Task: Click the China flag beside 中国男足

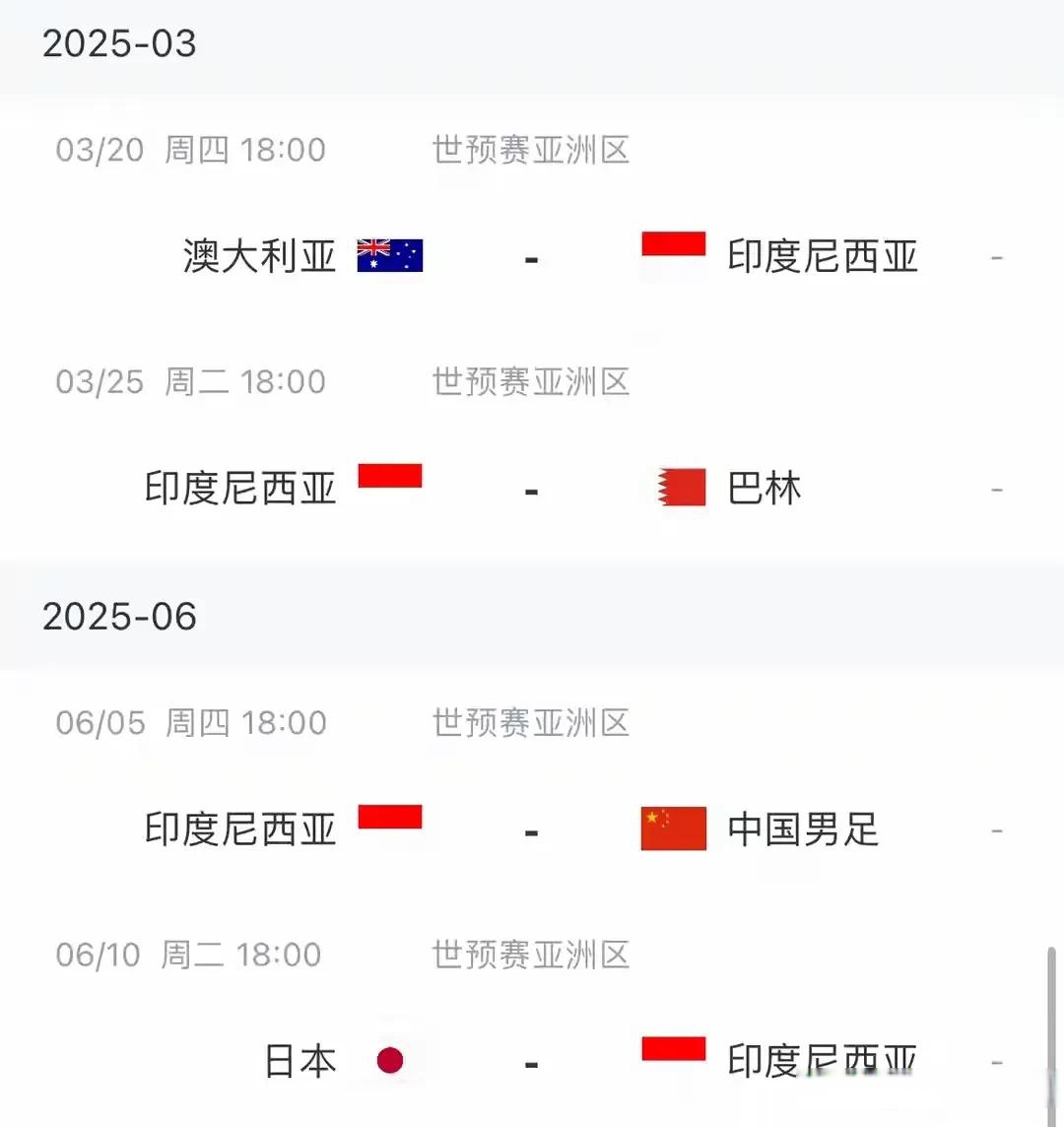Action: (x=673, y=830)
